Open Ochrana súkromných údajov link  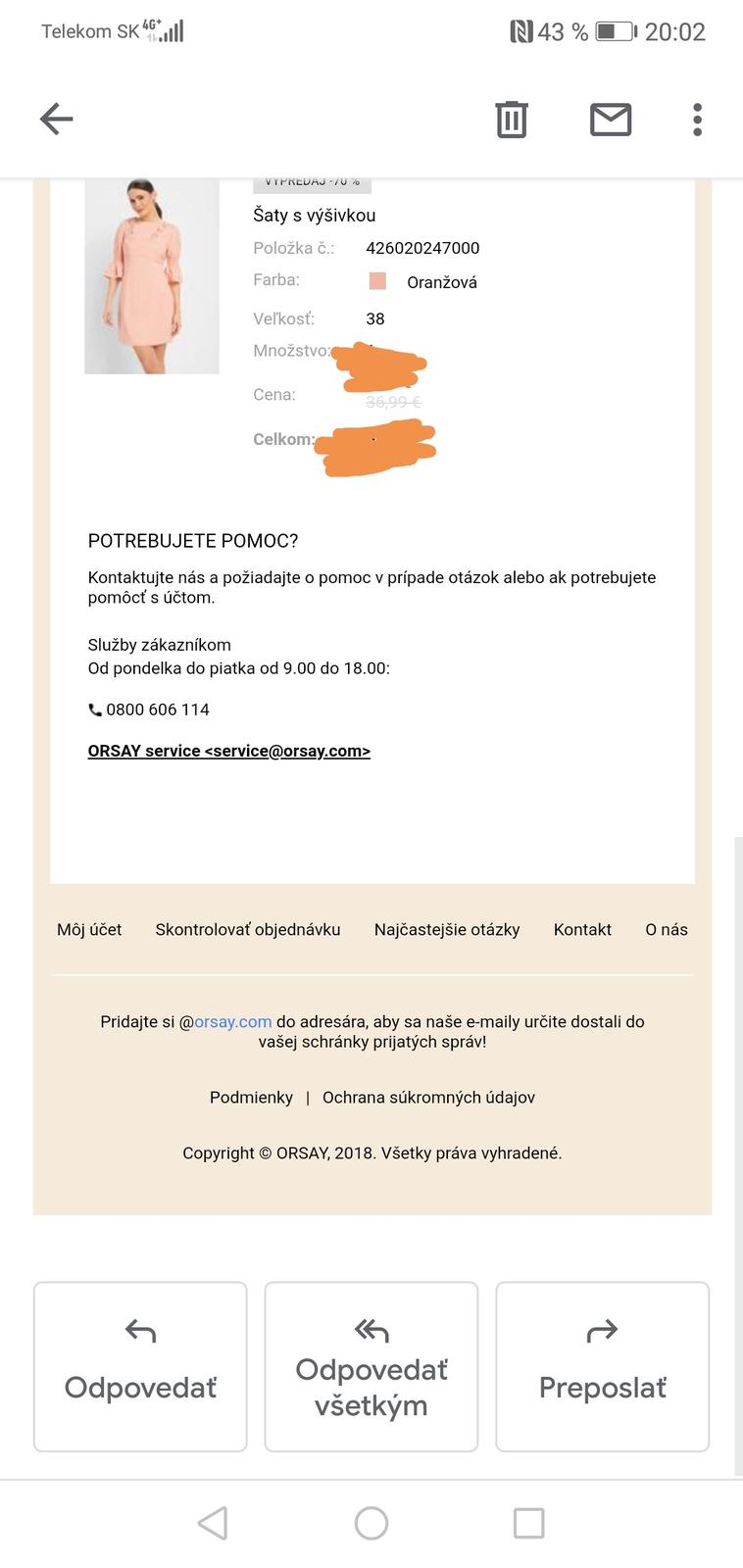(428, 1098)
